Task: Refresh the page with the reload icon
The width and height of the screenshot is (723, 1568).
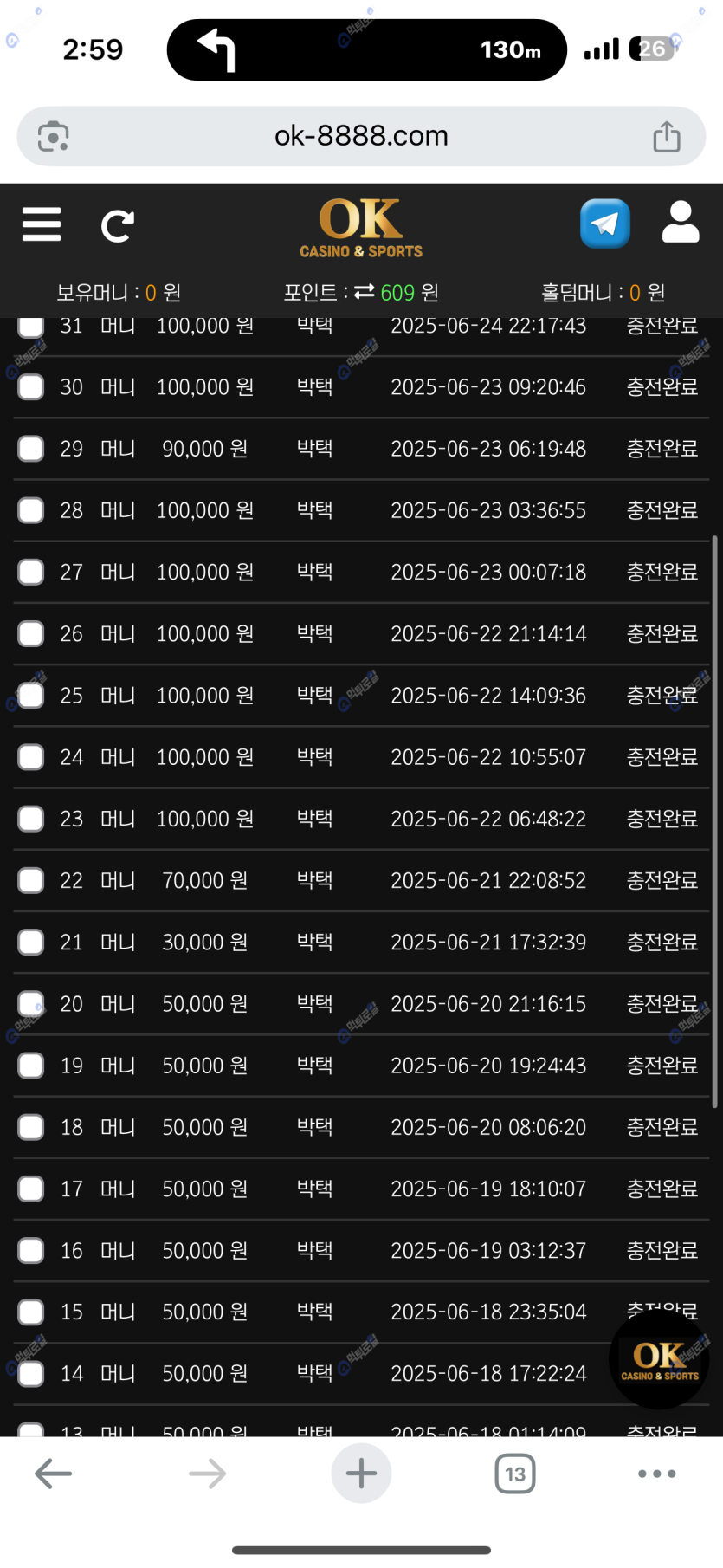Action: click(117, 226)
